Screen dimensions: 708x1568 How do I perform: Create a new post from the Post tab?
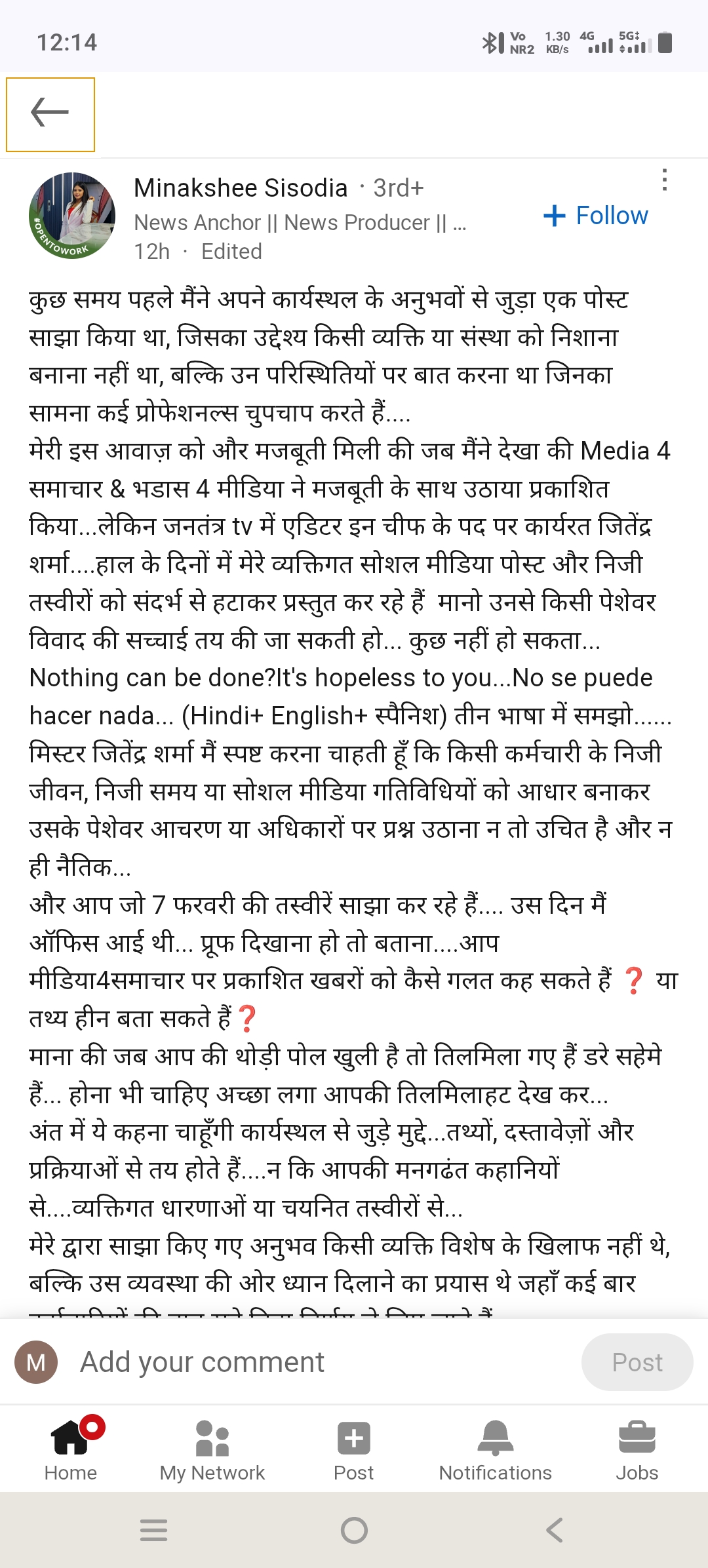pos(354,1449)
